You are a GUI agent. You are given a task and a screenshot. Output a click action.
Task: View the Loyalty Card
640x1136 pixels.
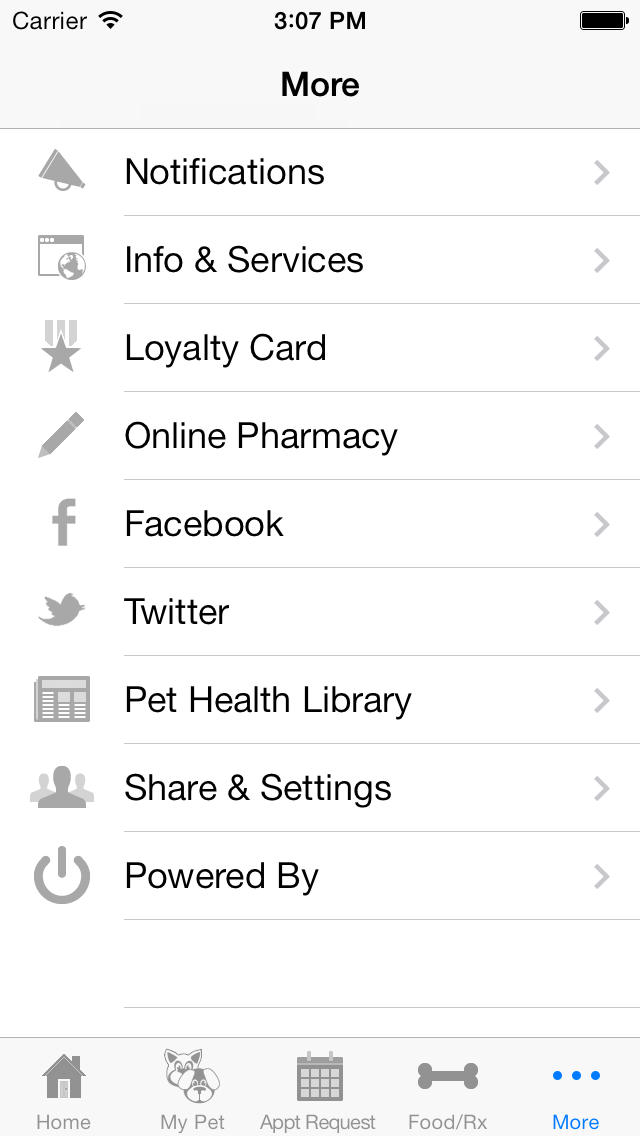(320, 348)
